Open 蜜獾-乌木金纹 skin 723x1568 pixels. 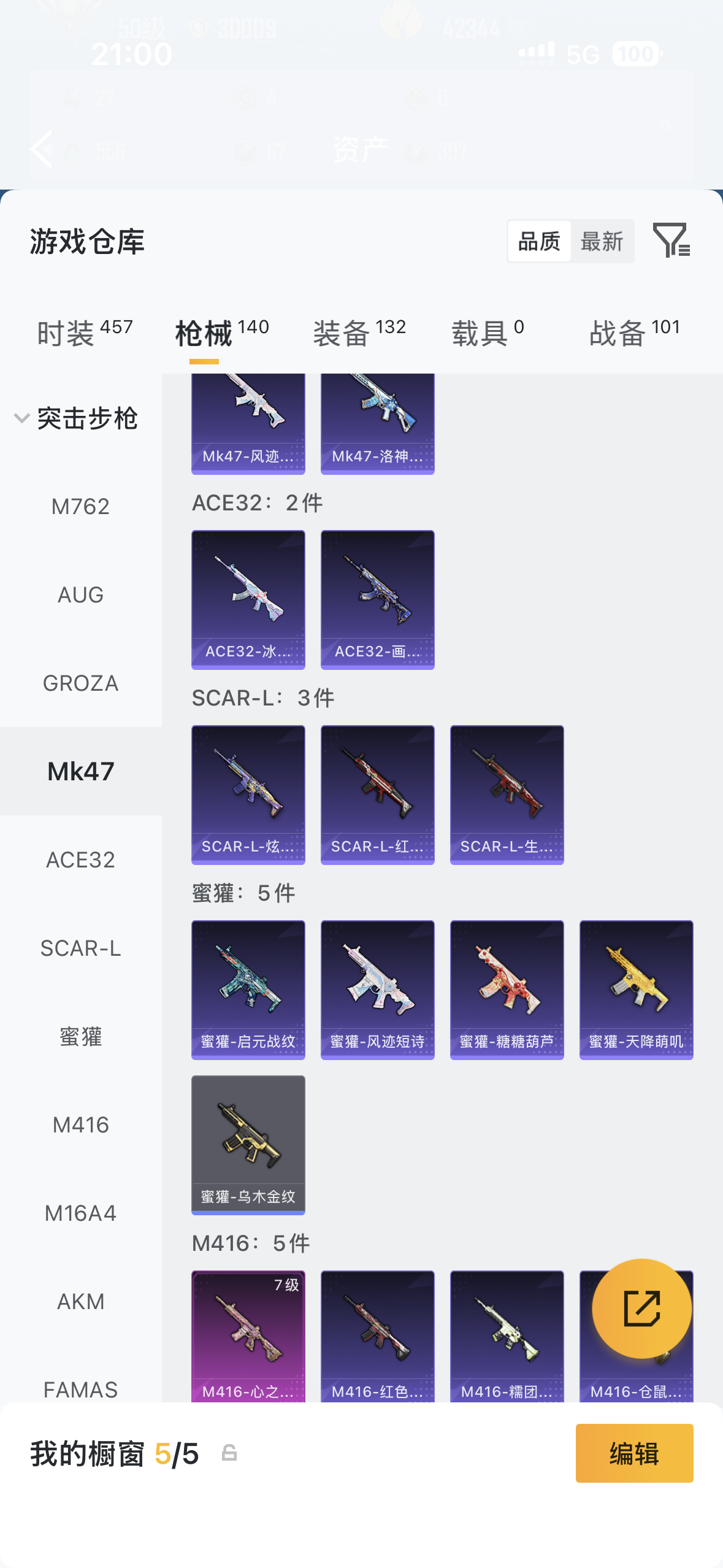[x=248, y=1145]
